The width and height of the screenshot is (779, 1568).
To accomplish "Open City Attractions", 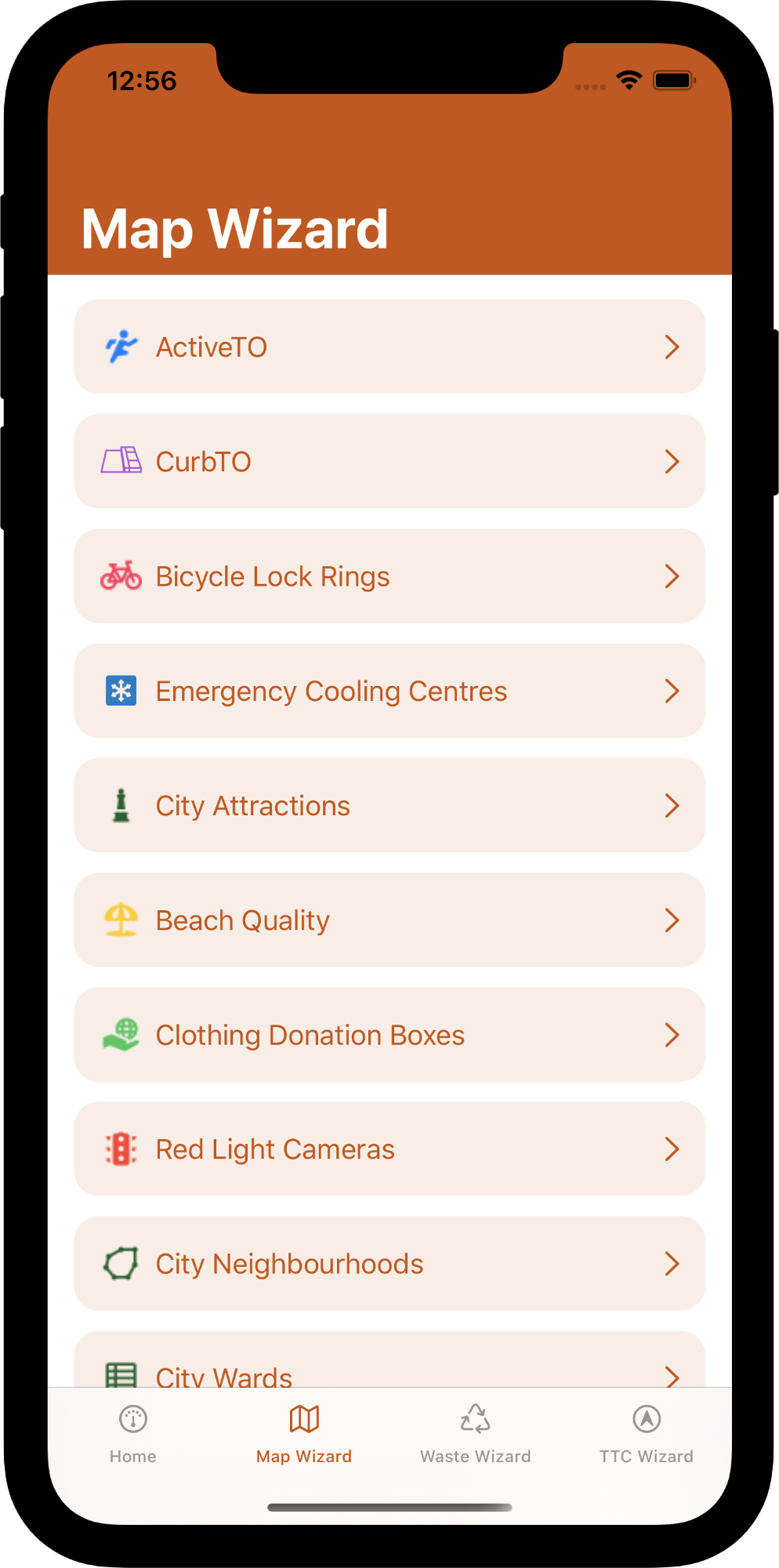I will 389,805.
